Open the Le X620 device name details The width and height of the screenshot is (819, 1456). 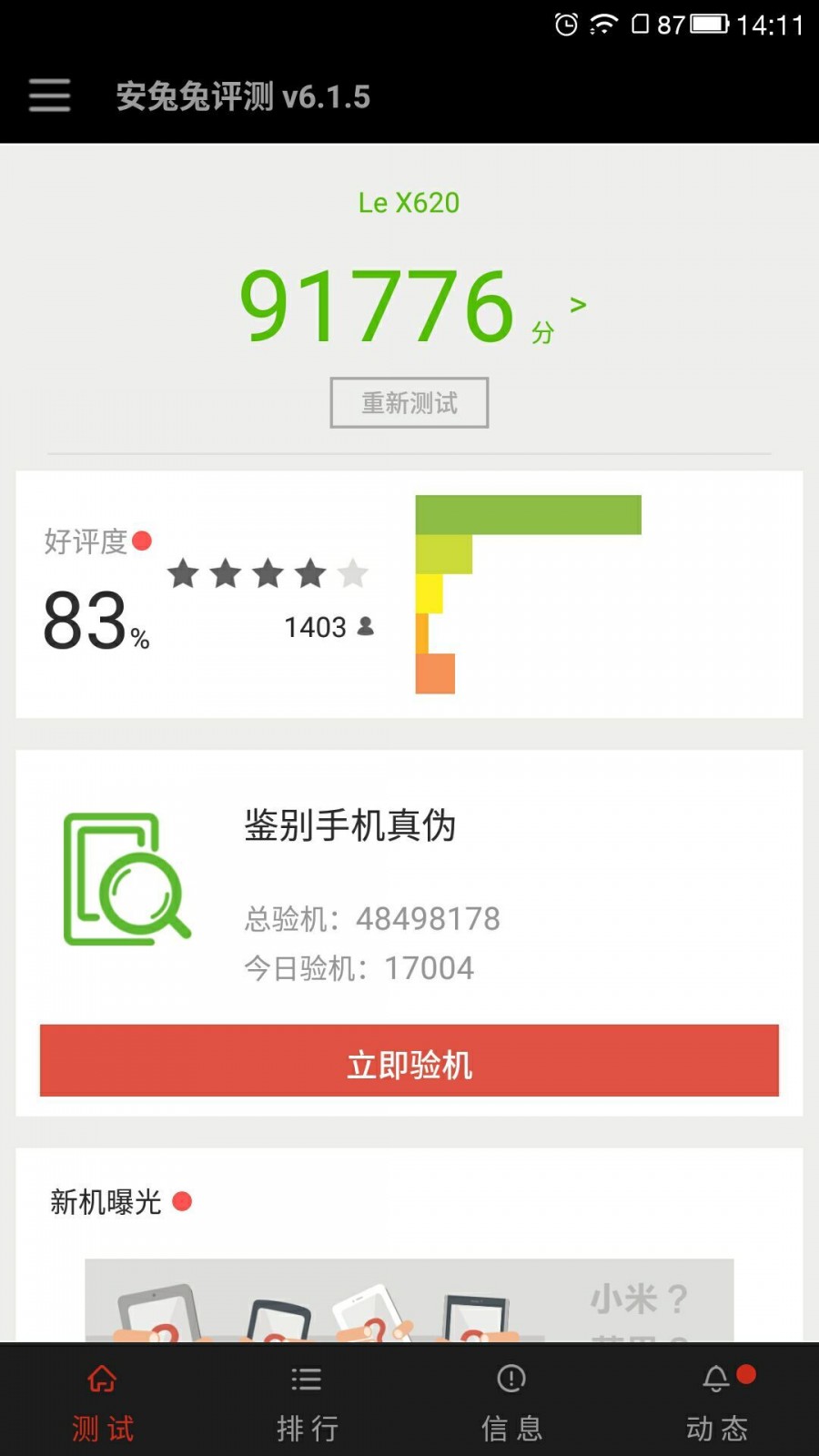point(409,202)
